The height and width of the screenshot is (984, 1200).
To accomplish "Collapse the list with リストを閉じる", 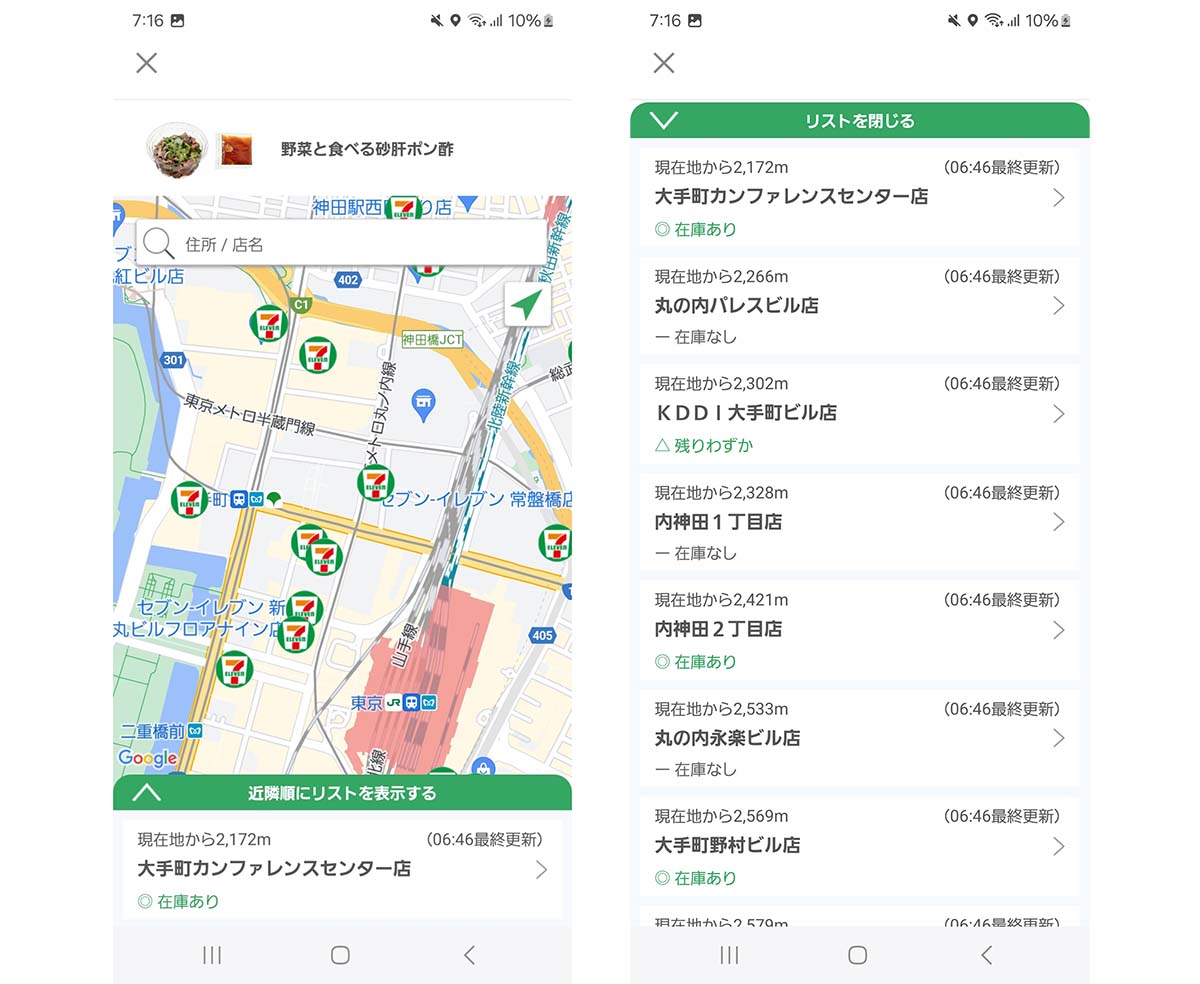I will (859, 121).
